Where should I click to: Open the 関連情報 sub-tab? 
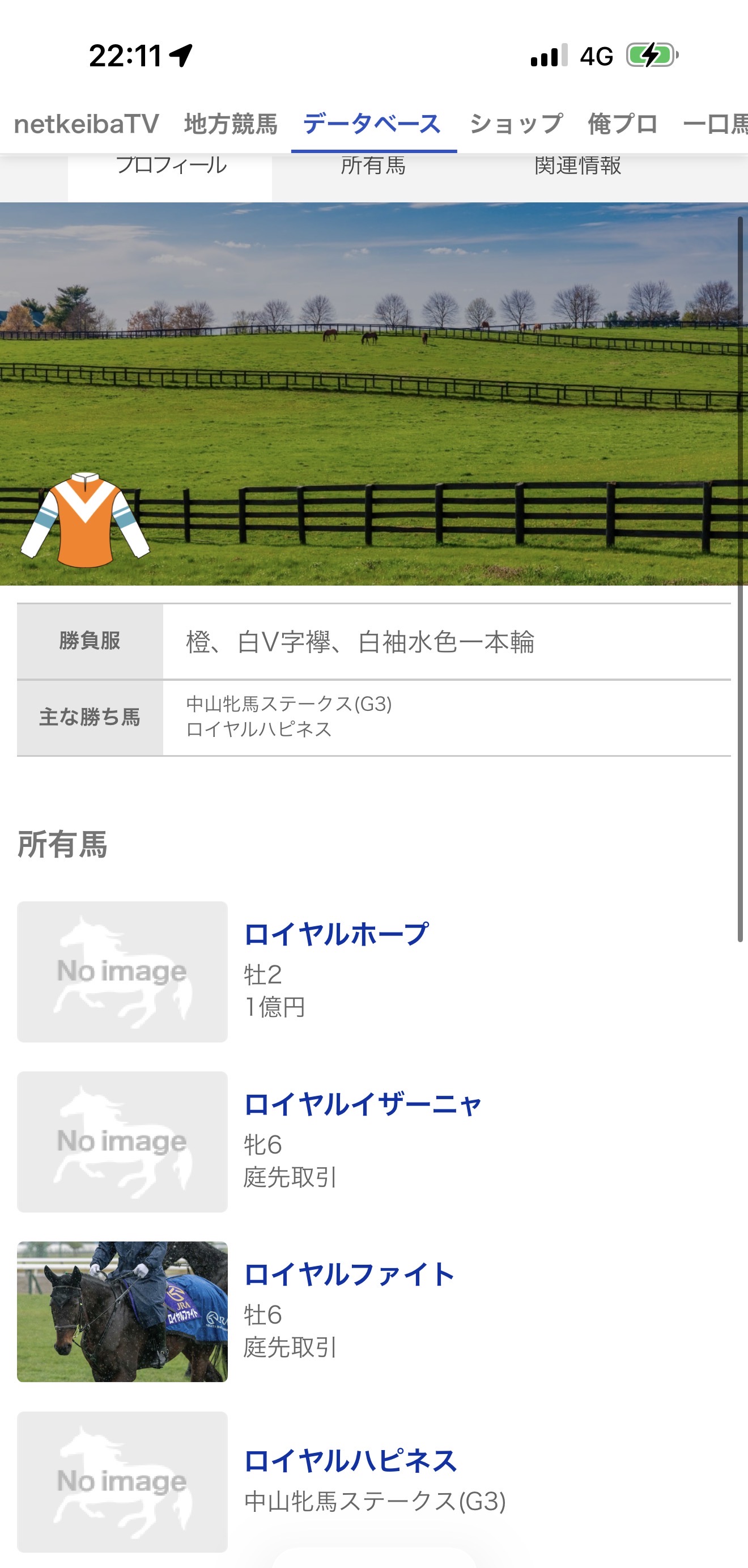[x=577, y=166]
